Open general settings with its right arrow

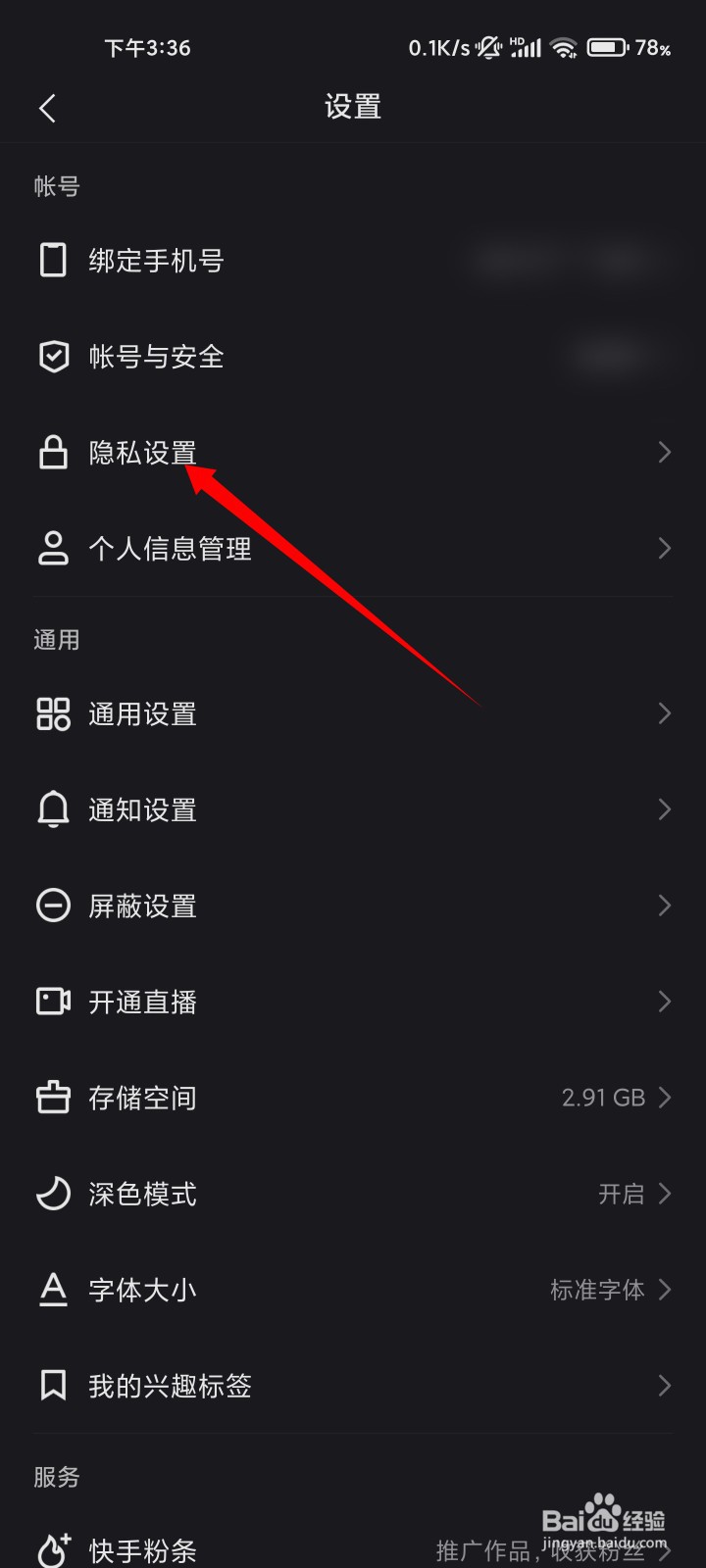click(x=664, y=713)
